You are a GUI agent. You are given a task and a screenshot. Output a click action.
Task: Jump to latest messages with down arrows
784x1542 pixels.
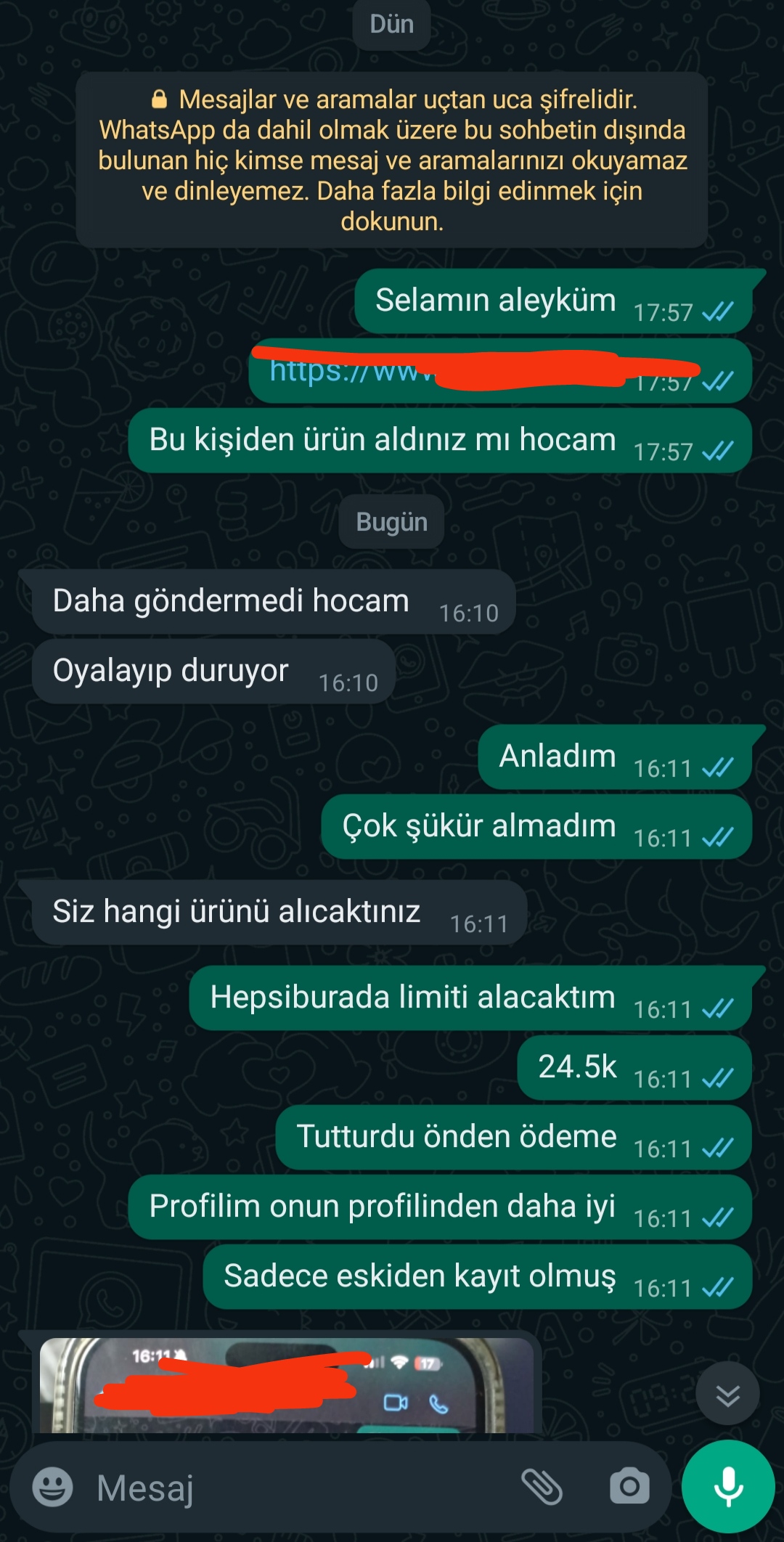pos(727,1395)
